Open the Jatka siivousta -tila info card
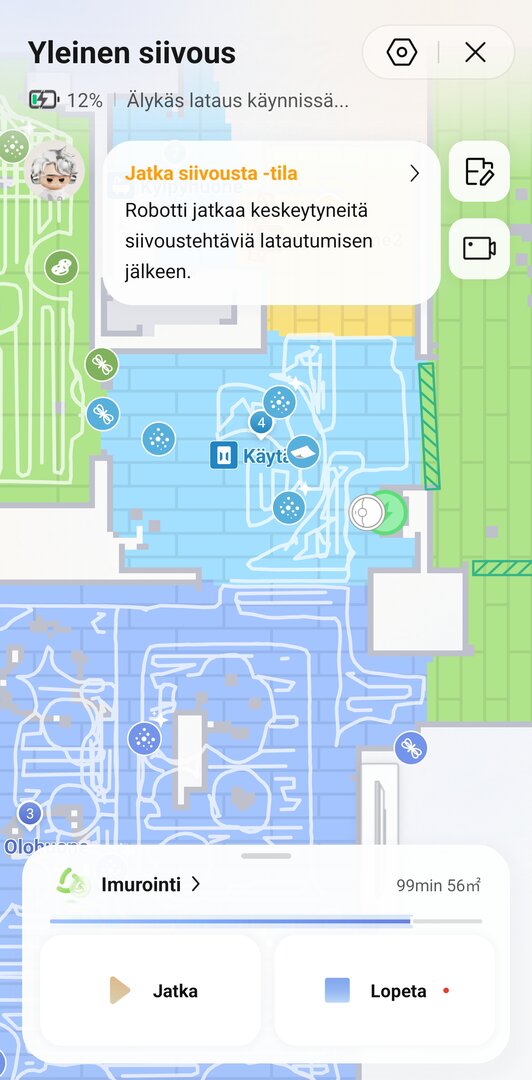The width and height of the screenshot is (532, 1080). pyautogui.click(x=272, y=222)
